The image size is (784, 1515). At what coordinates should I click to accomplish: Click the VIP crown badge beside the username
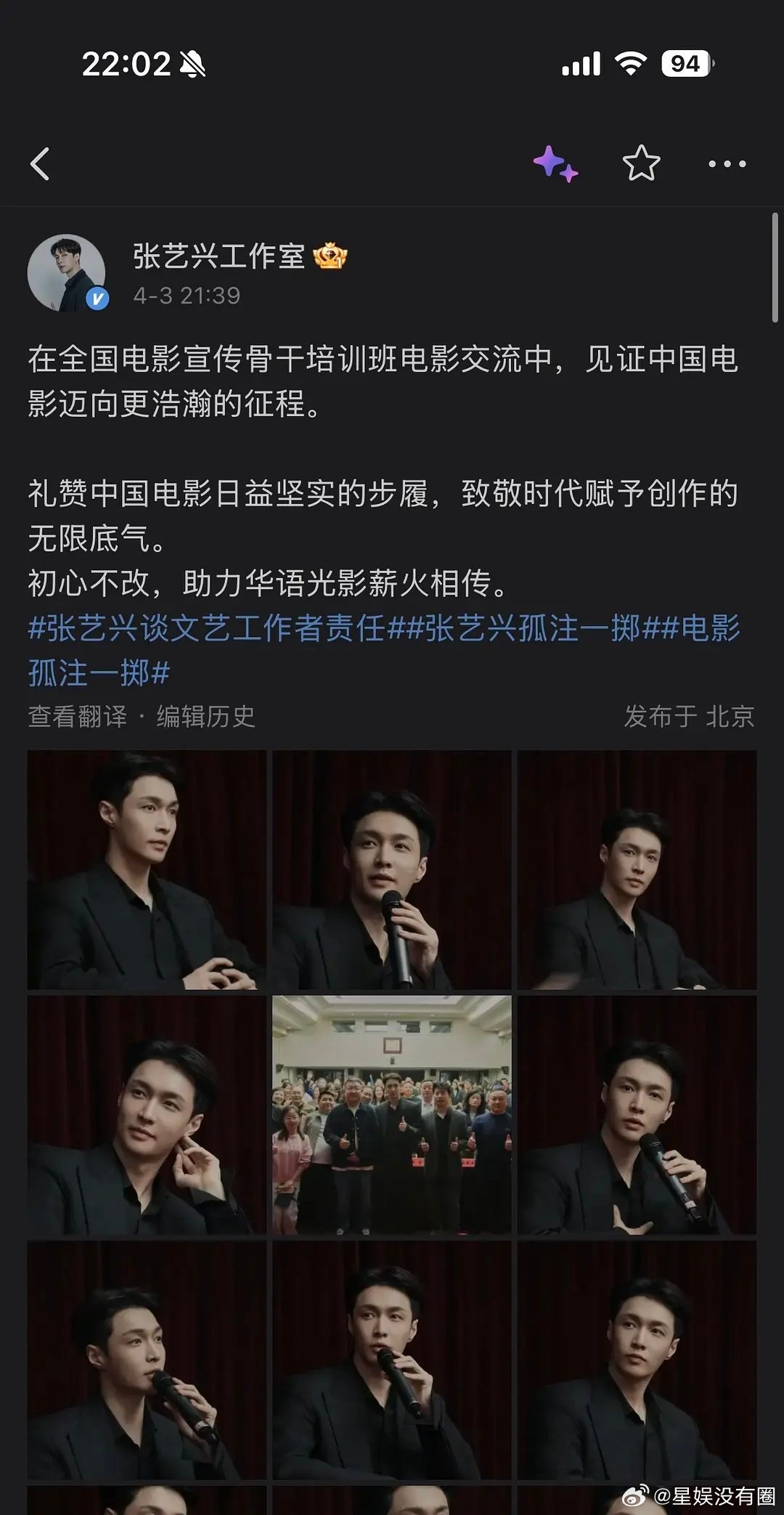[331, 255]
